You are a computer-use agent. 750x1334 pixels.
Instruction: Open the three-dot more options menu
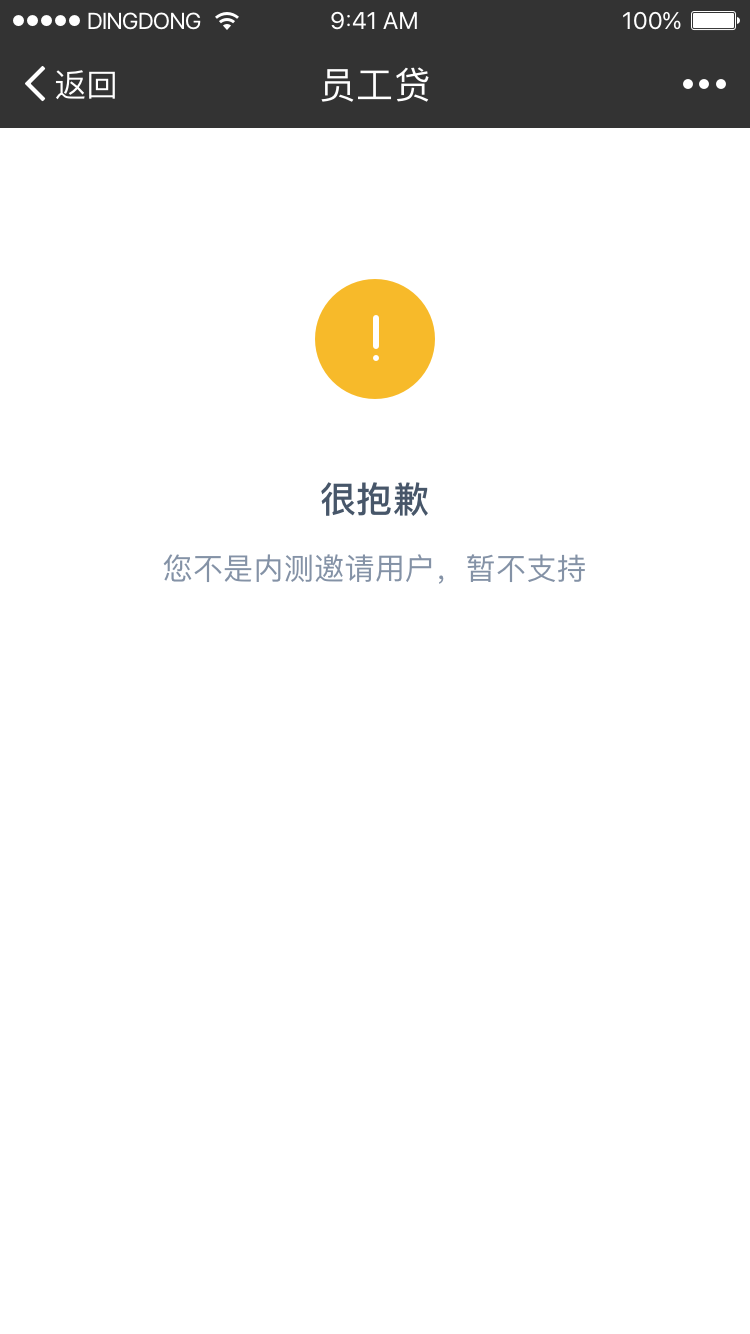click(x=704, y=85)
